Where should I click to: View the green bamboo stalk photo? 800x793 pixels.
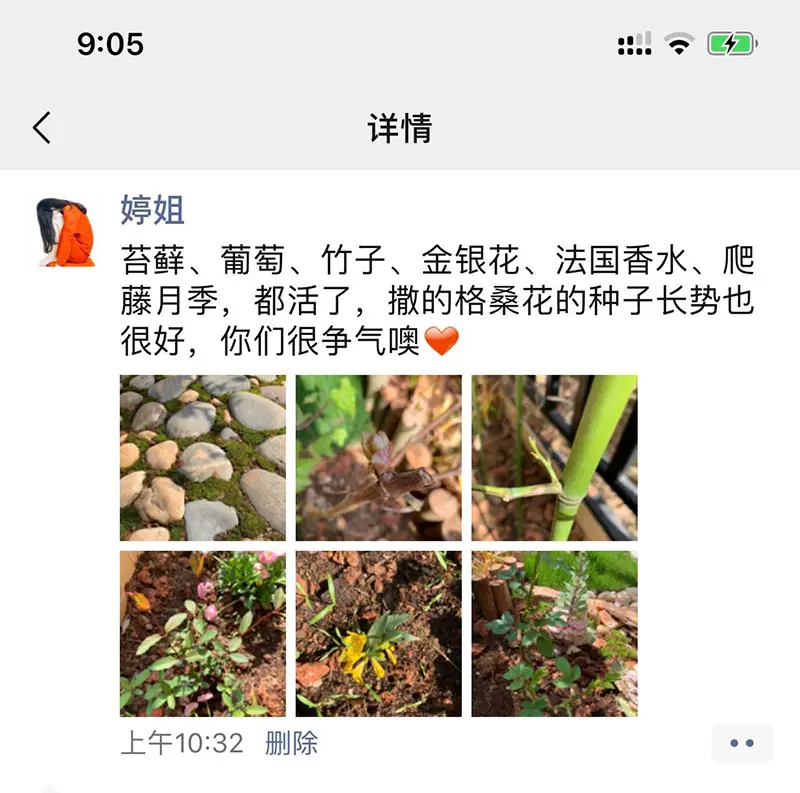coord(554,458)
